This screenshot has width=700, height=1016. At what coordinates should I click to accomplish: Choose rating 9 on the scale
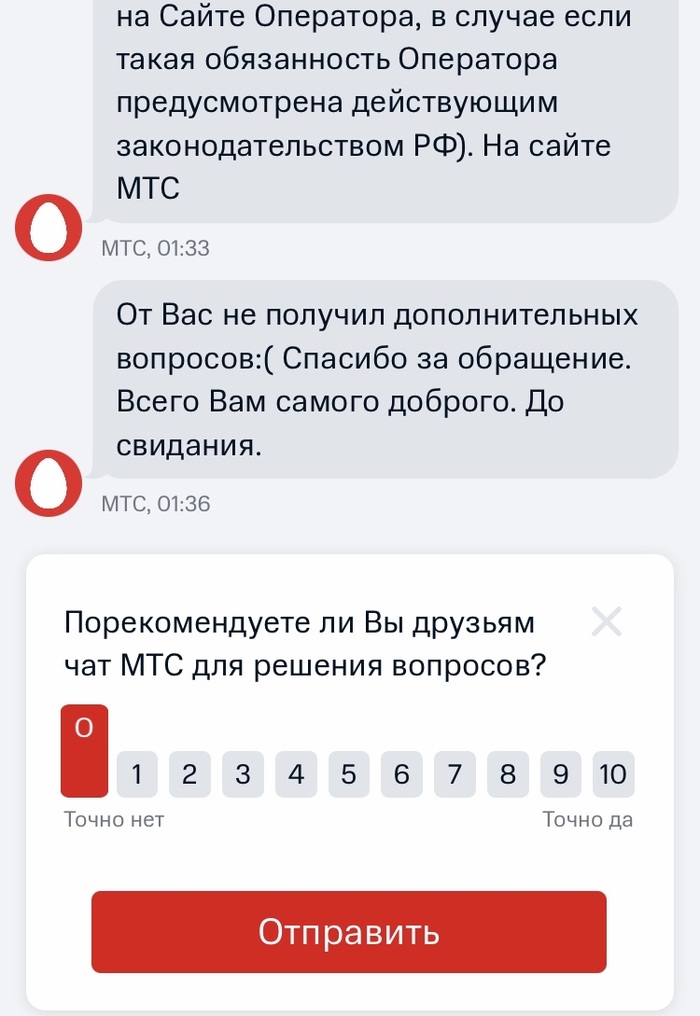pyautogui.click(x=561, y=774)
